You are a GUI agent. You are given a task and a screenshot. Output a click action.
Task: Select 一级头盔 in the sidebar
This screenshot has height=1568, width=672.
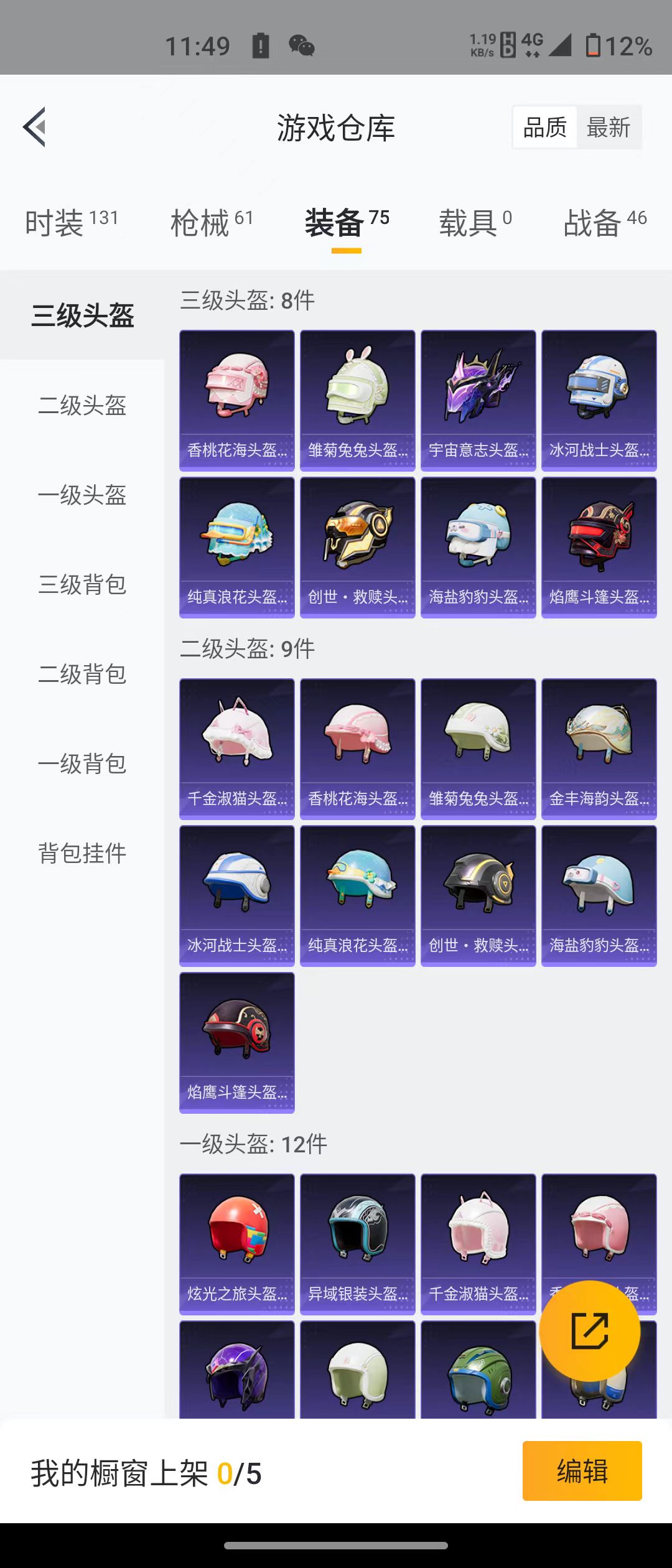[82, 495]
